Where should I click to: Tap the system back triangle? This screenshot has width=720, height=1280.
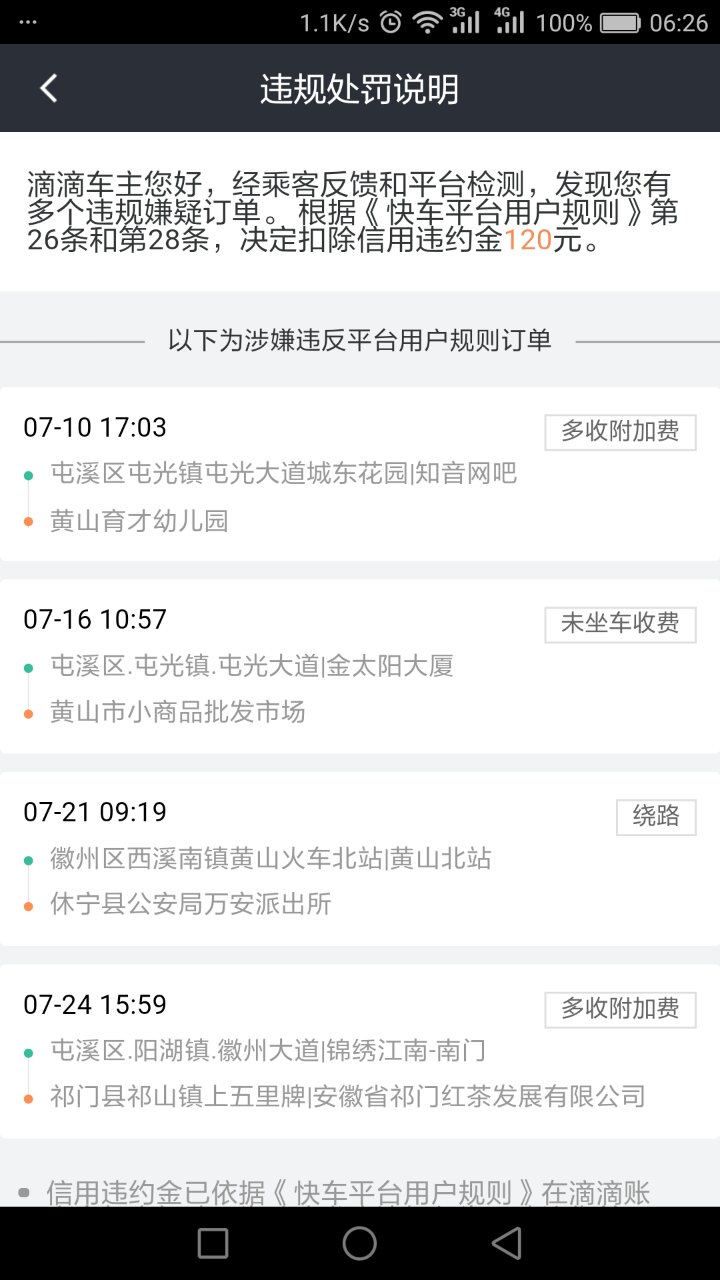tap(507, 1243)
